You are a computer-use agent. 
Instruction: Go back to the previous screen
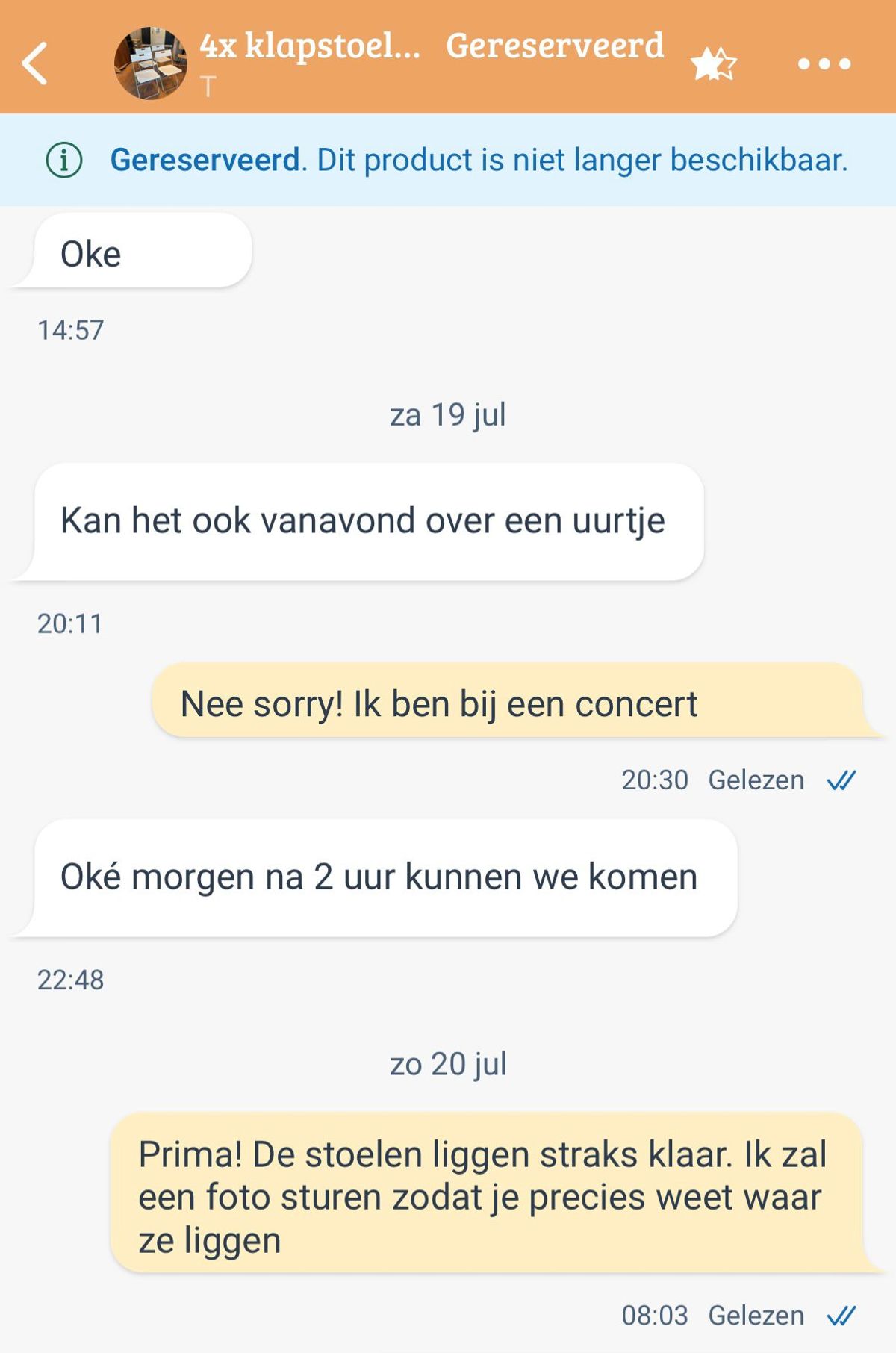[35, 63]
